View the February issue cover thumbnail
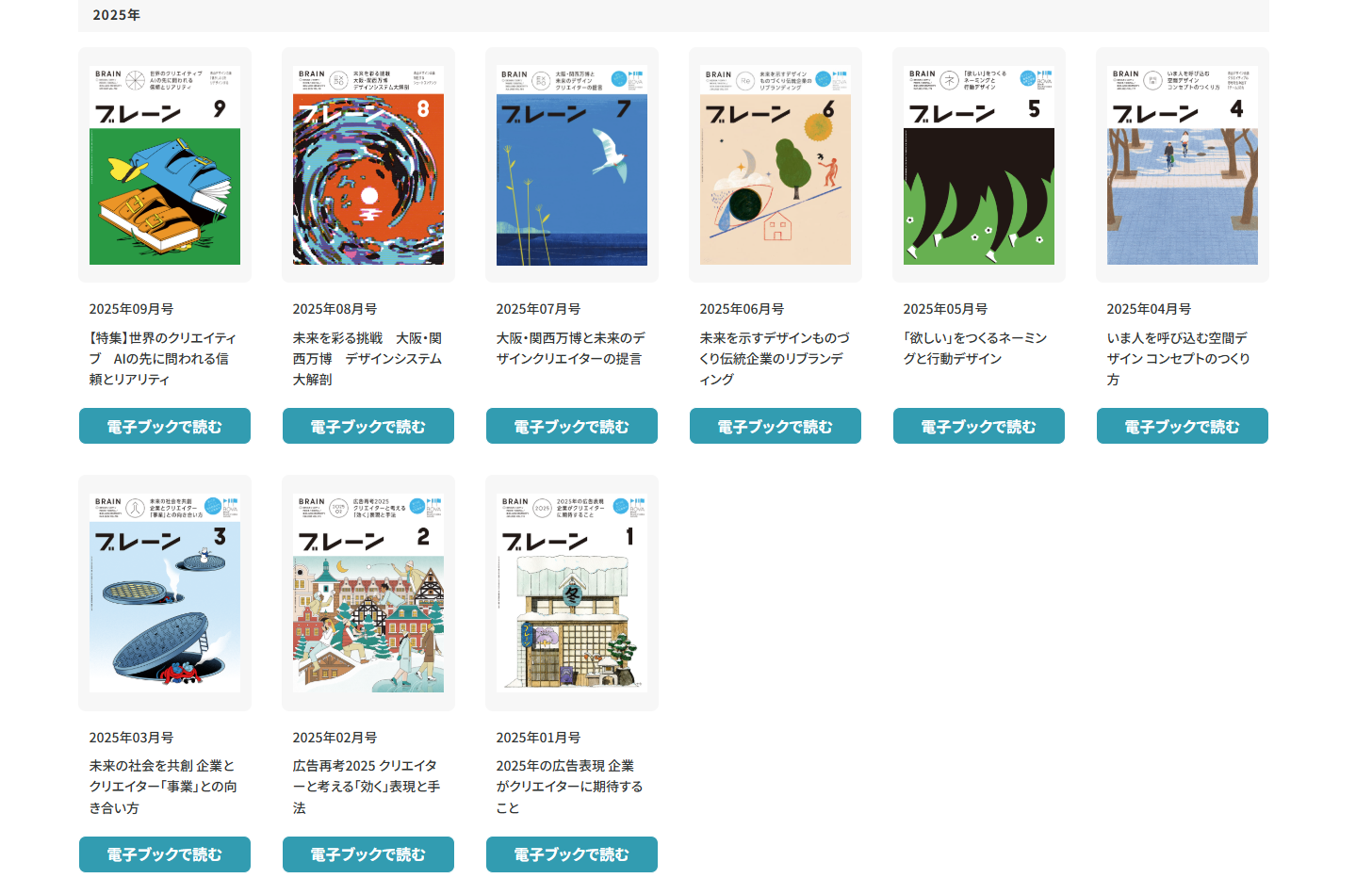Image resolution: width=1372 pixels, height=878 pixels. (368, 593)
